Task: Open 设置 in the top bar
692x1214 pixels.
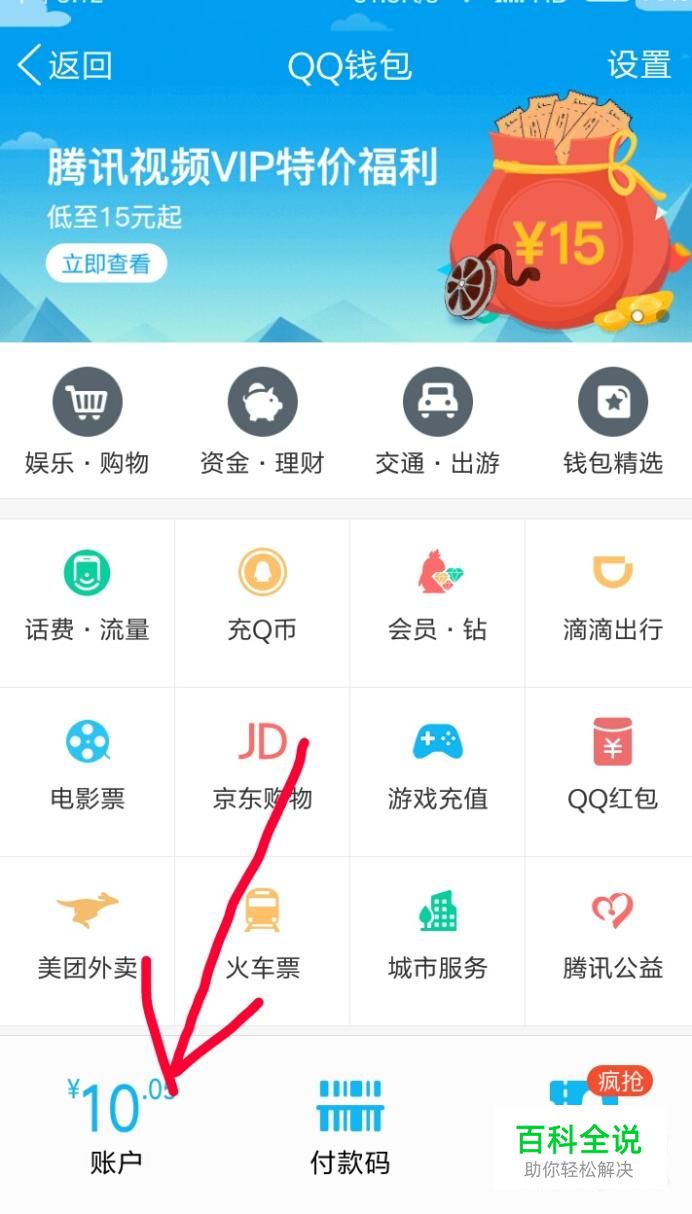Action: click(638, 66)
